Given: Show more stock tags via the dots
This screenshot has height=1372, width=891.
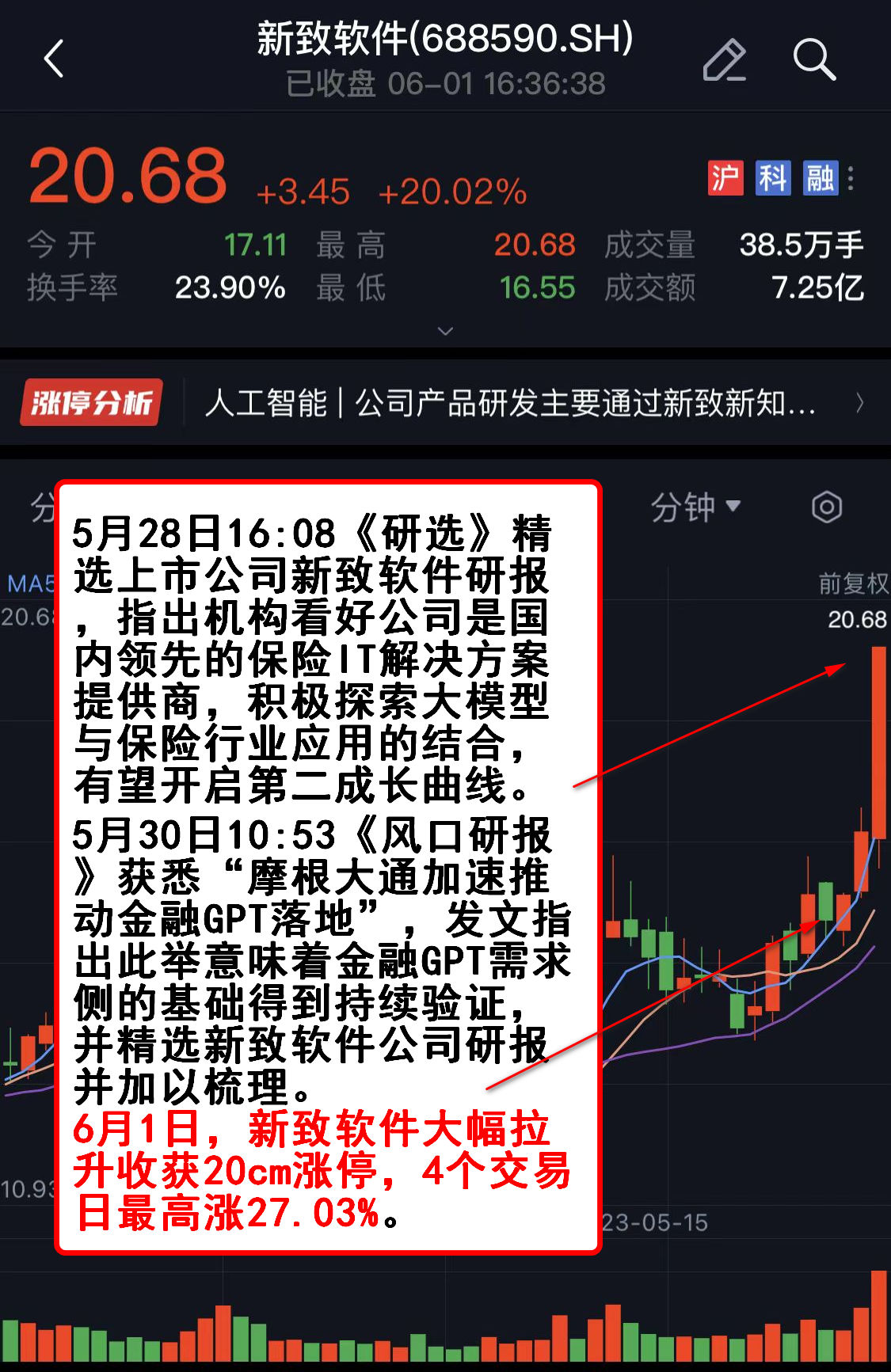Looking at the screenshot, I should tap(851, 178).
